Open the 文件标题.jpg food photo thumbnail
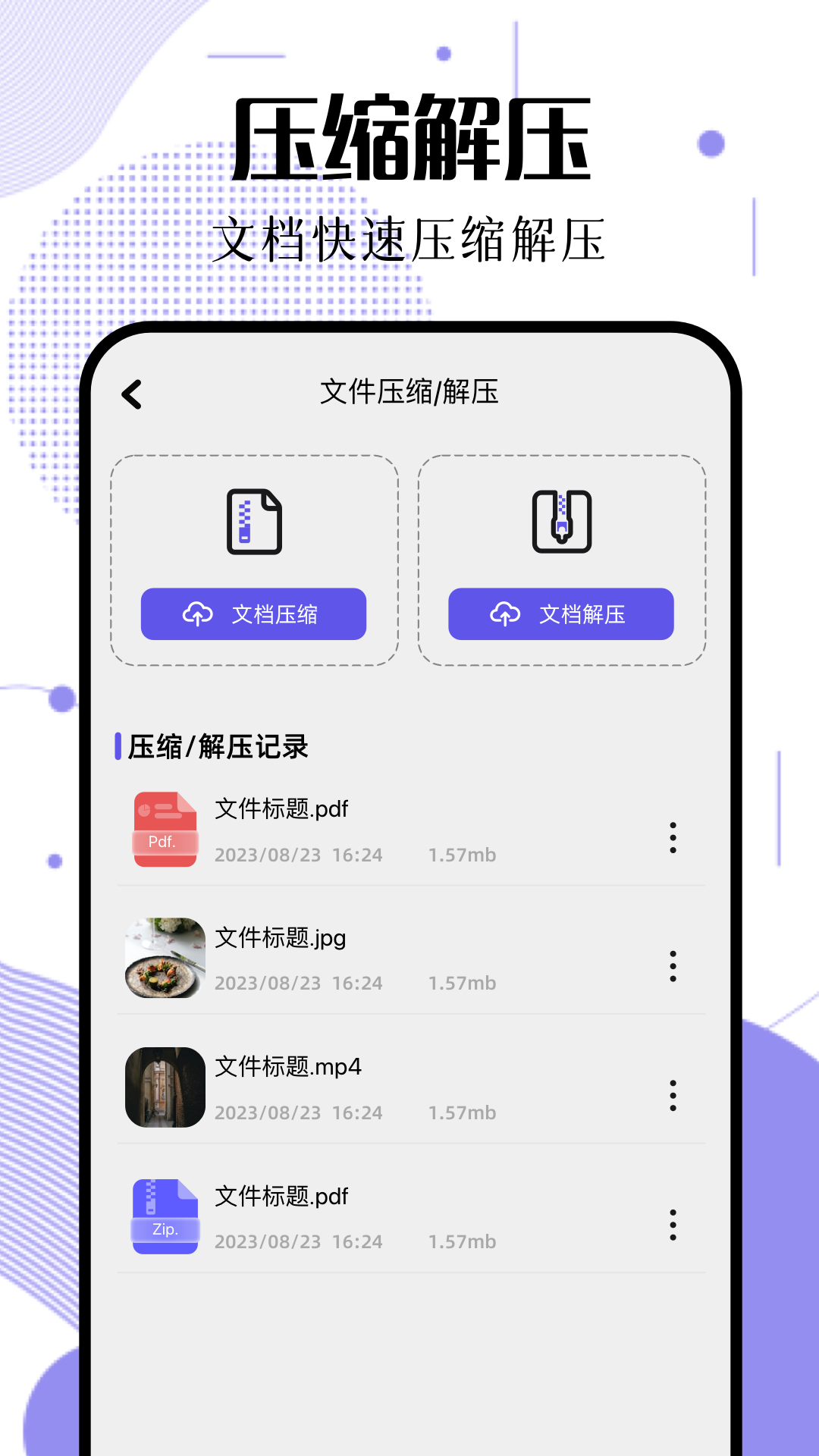The image size is (819, 1456). [165, 957]
